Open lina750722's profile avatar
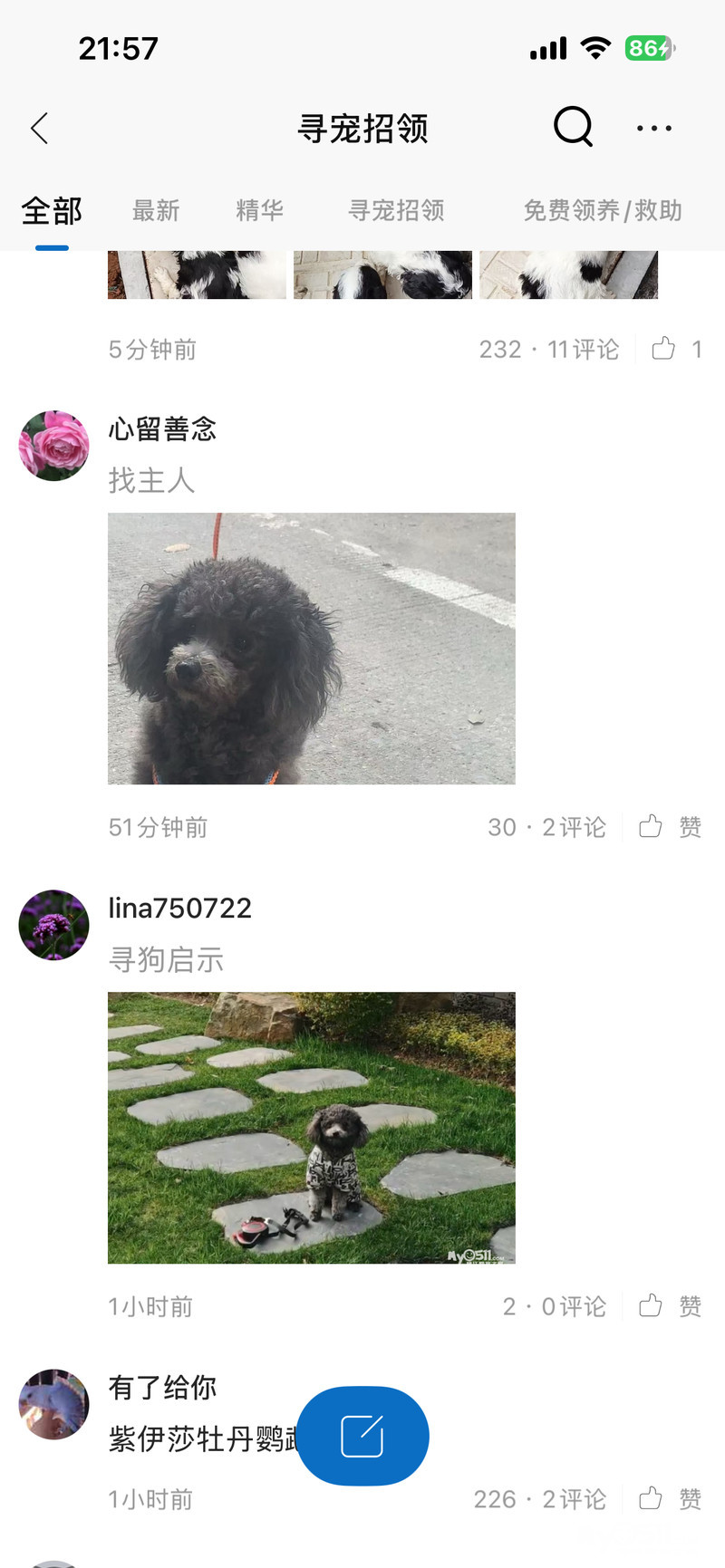Viewport: 725px width, 1568px height. (54, 925)
